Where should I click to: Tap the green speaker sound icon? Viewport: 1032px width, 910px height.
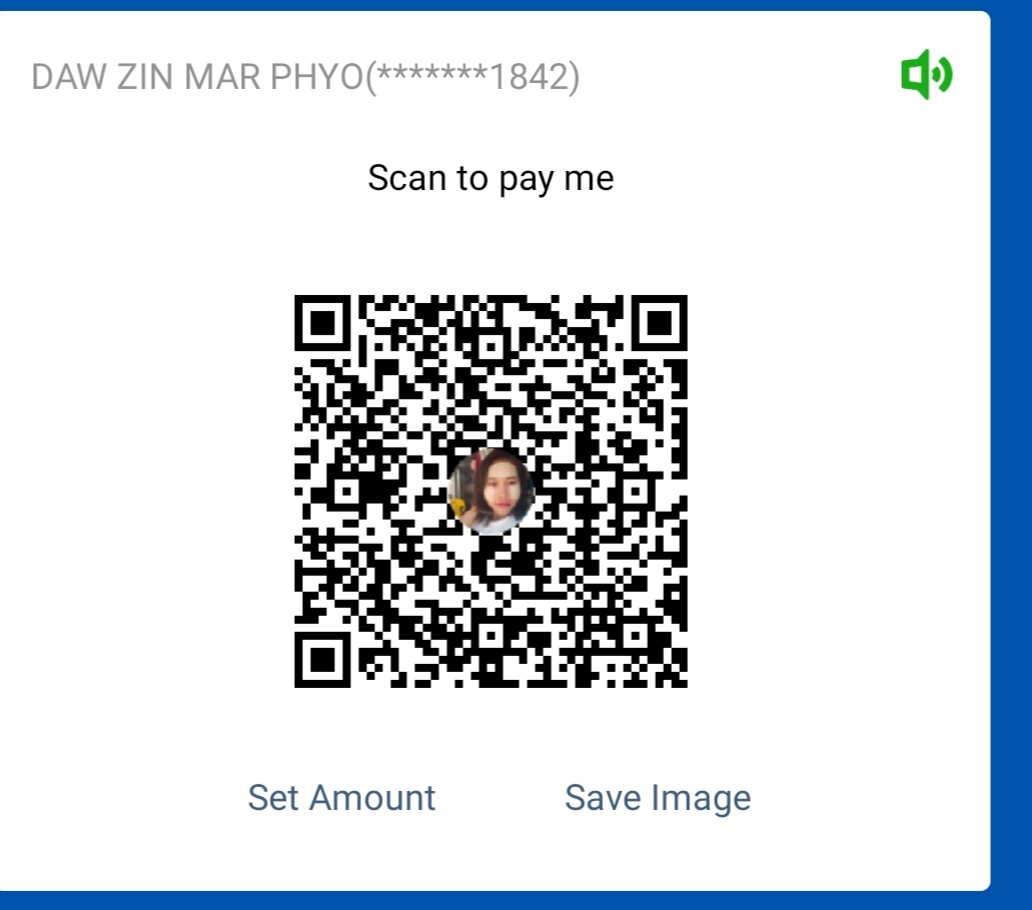click(926, 75)
